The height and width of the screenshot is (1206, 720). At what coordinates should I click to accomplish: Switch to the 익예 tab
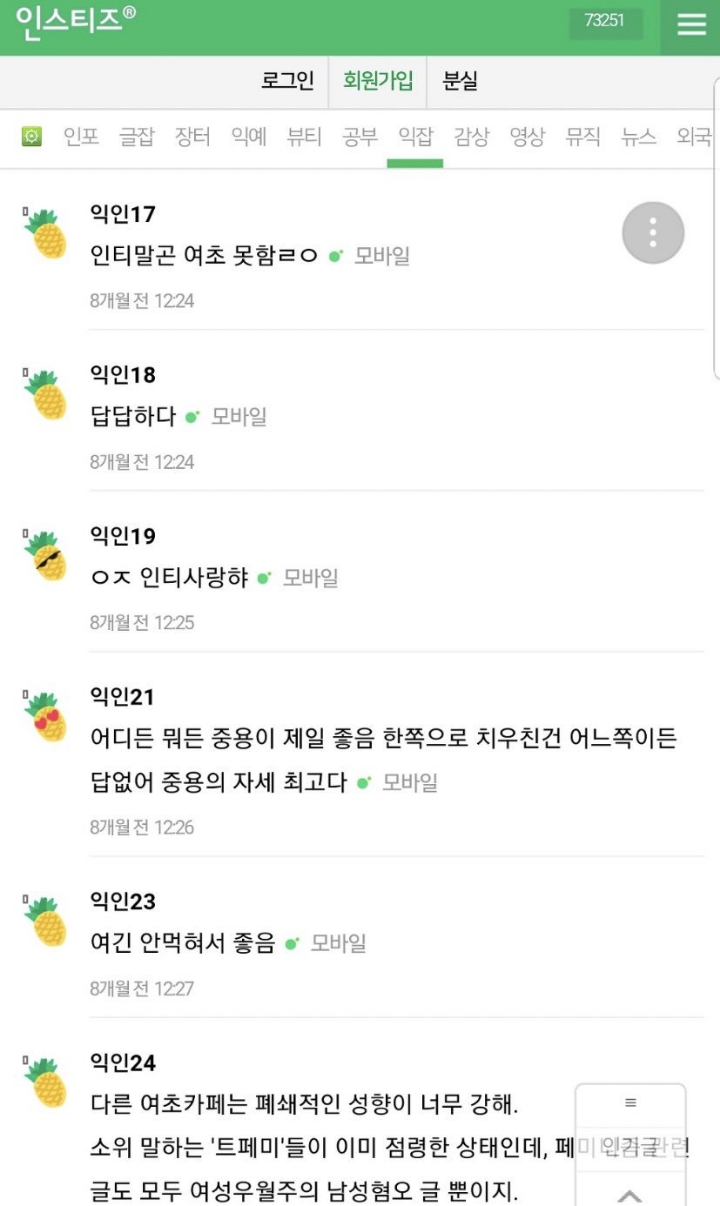tap(248, 137)
